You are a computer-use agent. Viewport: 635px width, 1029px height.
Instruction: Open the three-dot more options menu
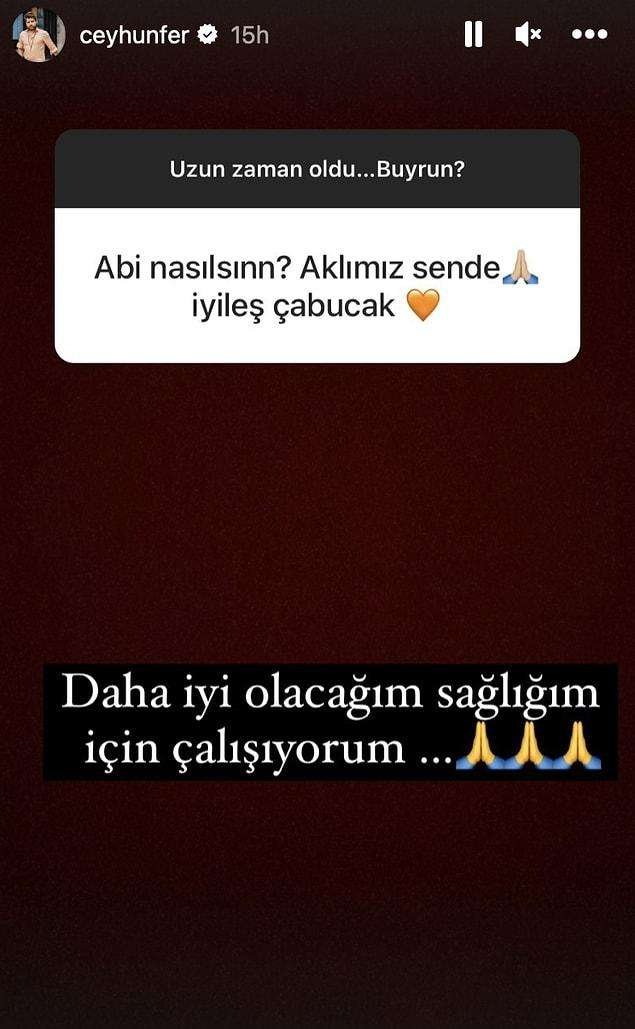(589, 35)
